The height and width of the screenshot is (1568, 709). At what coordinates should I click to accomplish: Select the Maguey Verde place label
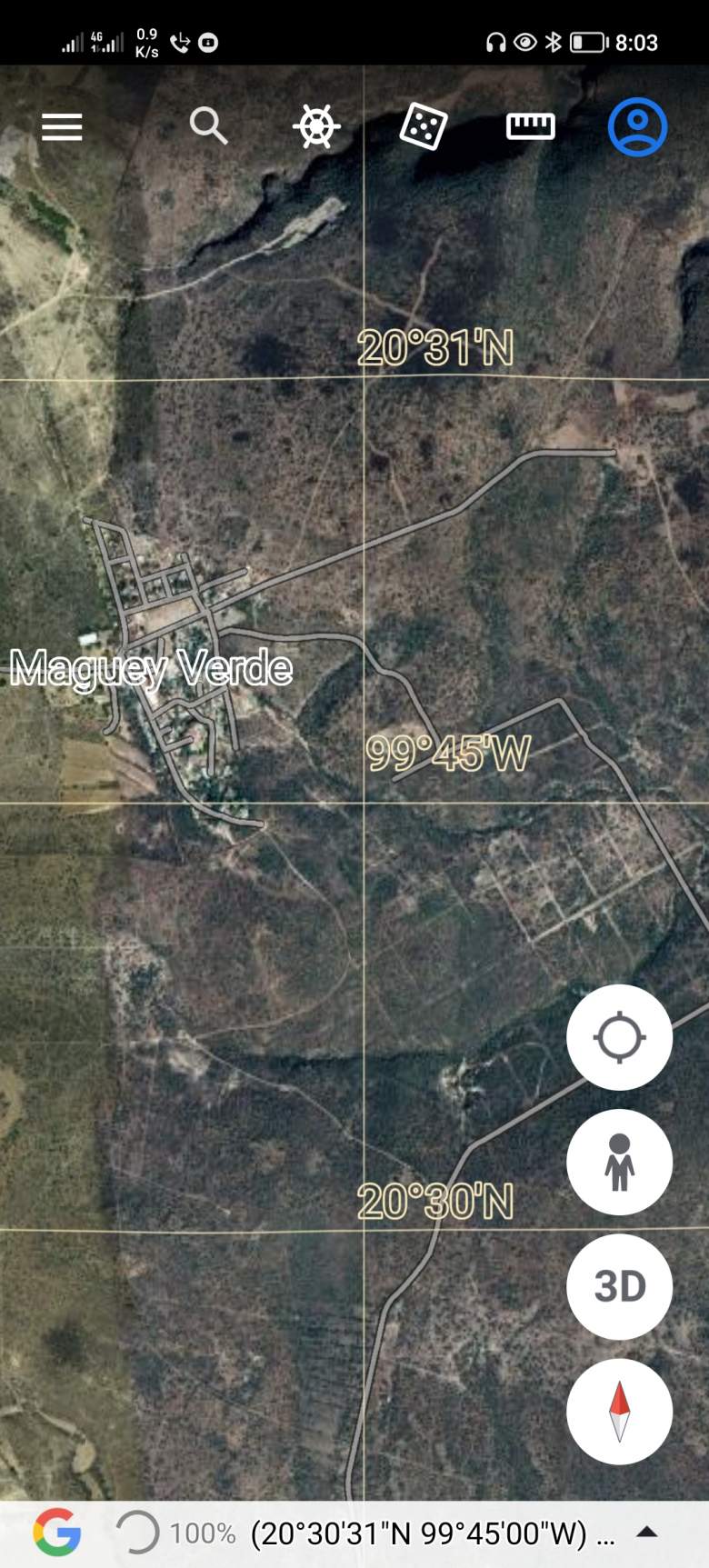tap(151, 669)
